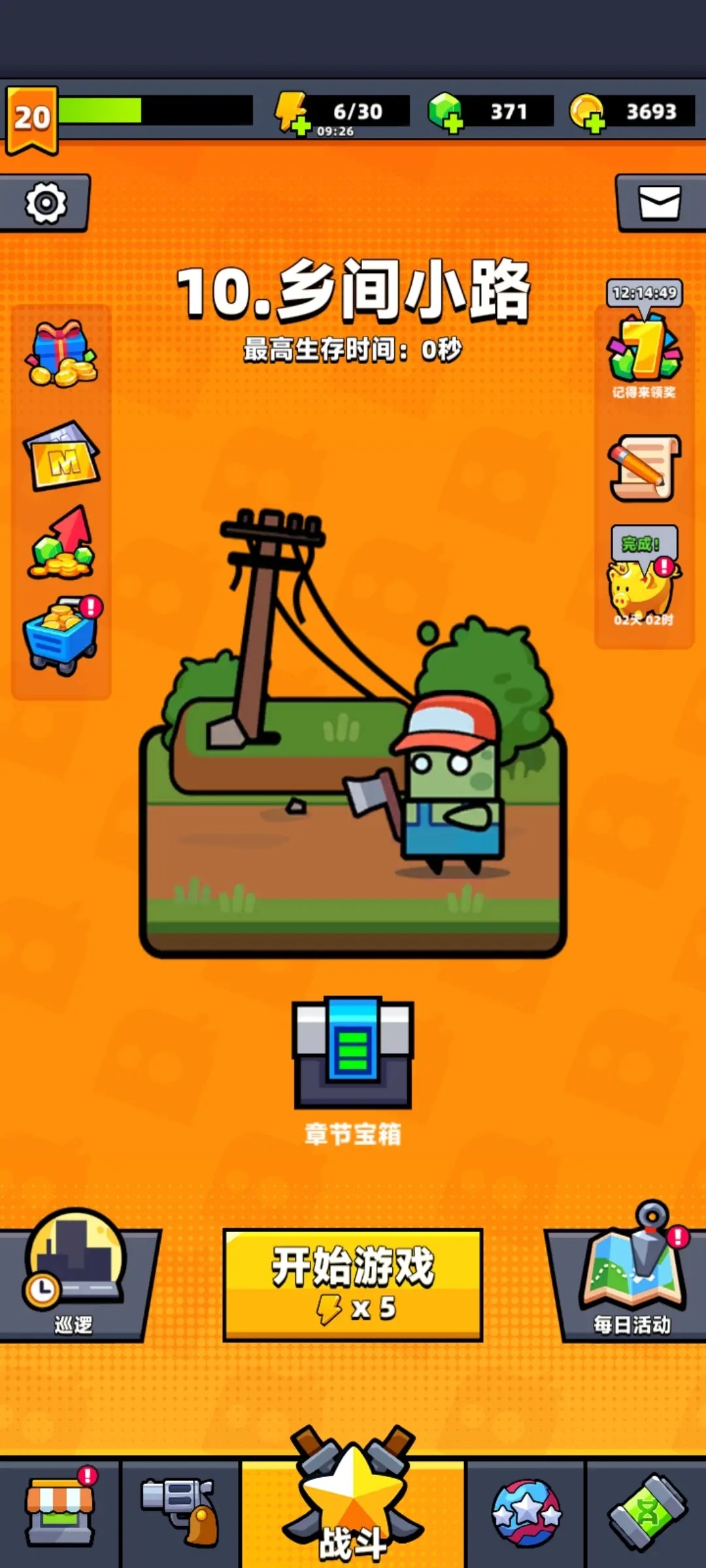Open the 7-day reward event

click(x=645, y=350)
